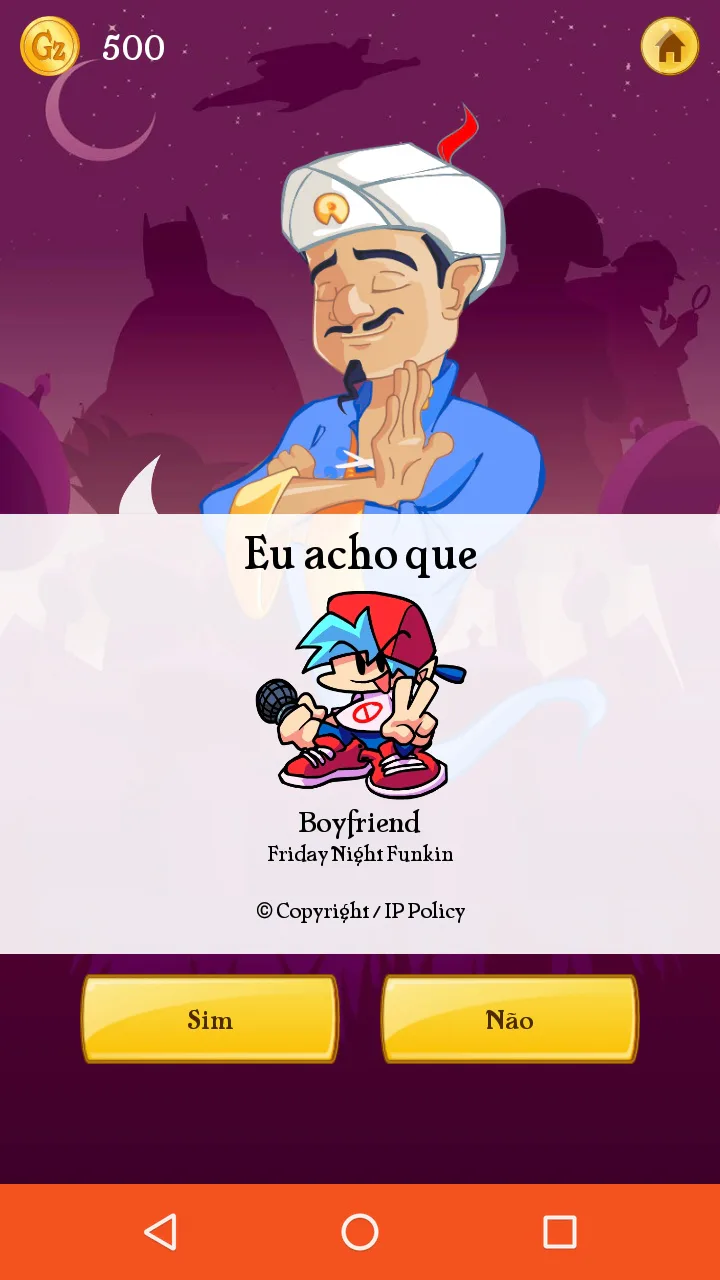Go back with the system back button
Viewport: 720px width, 1280px height.
point(161,1232)
